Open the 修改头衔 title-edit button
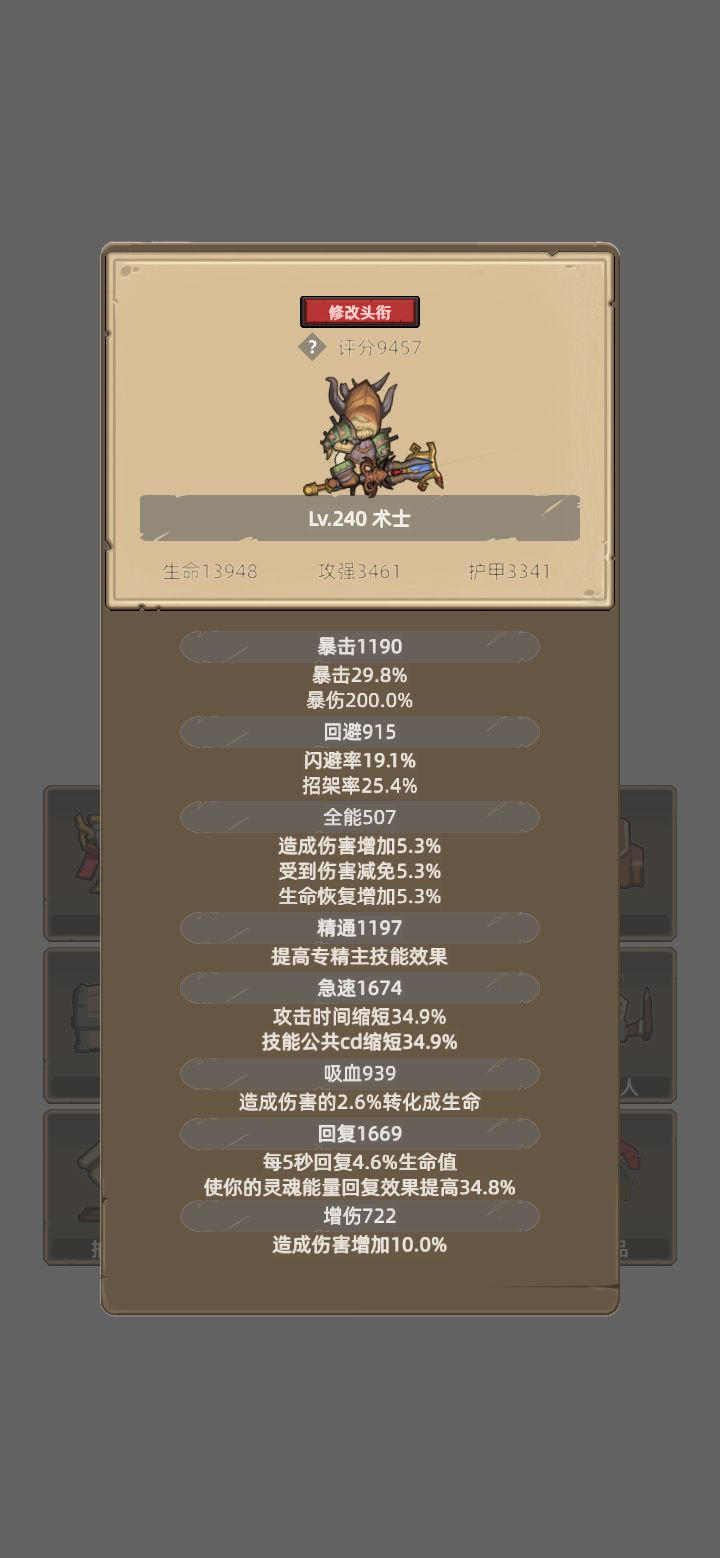The image size is (720, 1558). point(362,311)
